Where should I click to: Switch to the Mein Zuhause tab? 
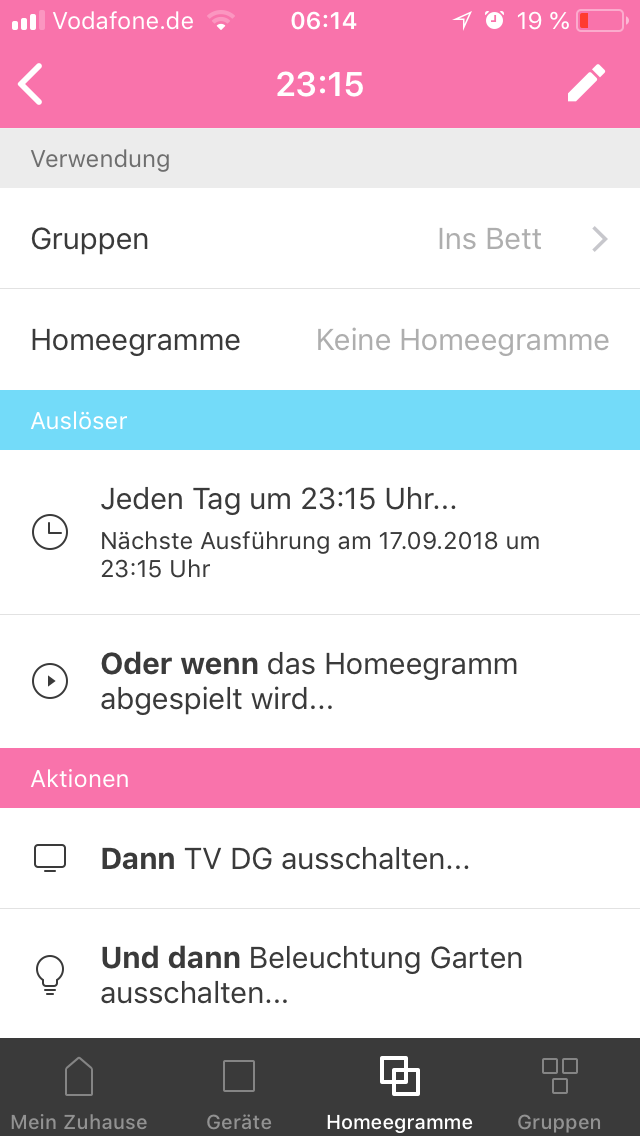click(79, 1087)
